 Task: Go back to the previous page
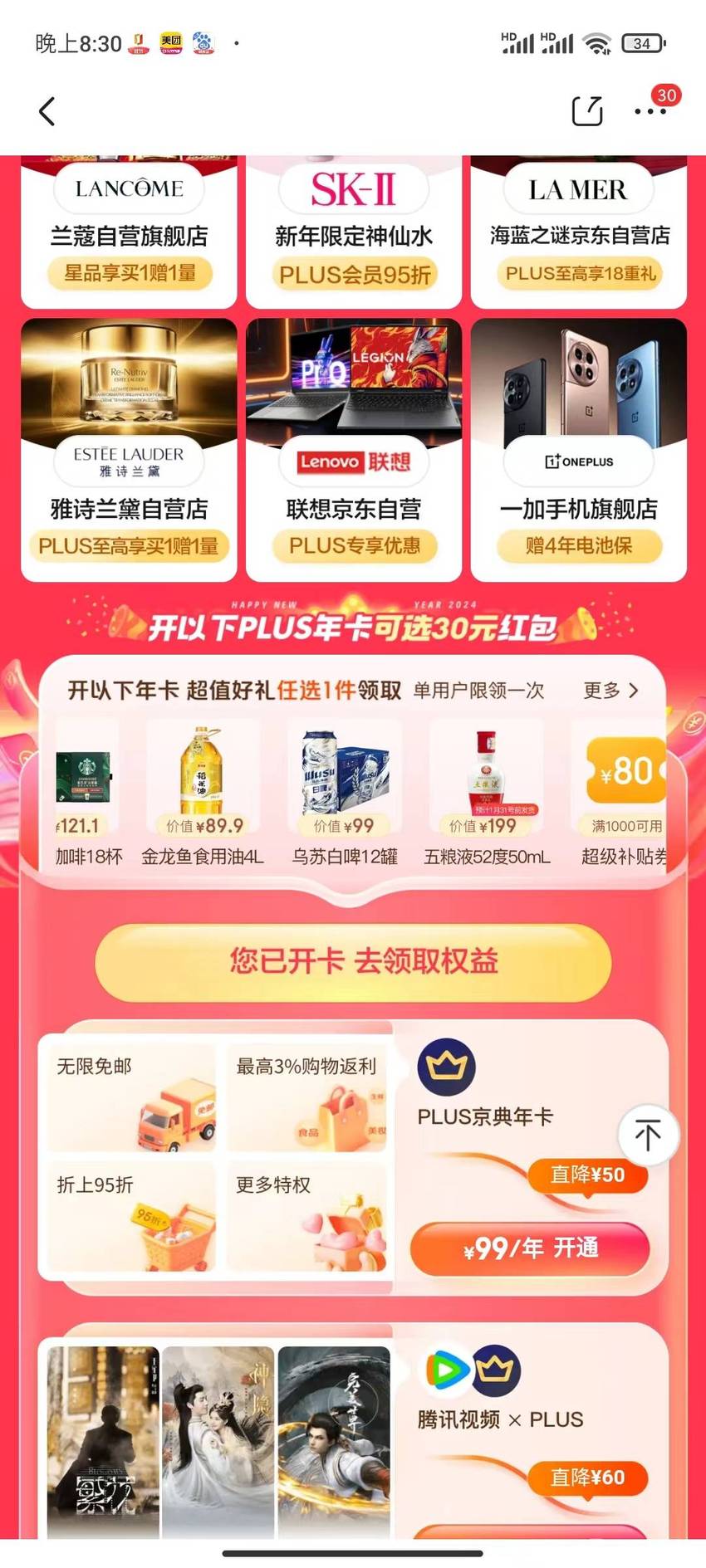pos(47,111)
